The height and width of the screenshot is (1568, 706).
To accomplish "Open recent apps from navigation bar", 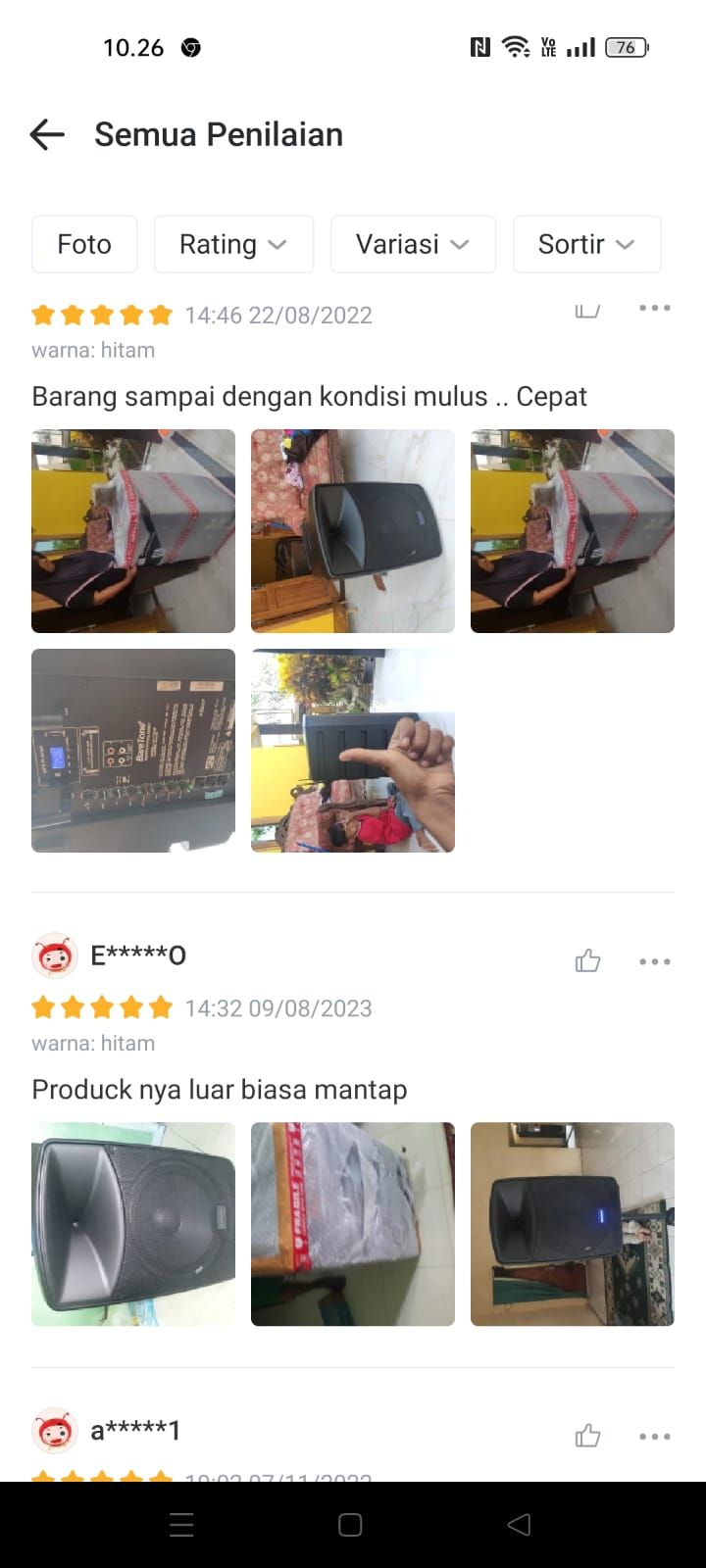I will pyautogui.click(x=181, y=1525).
